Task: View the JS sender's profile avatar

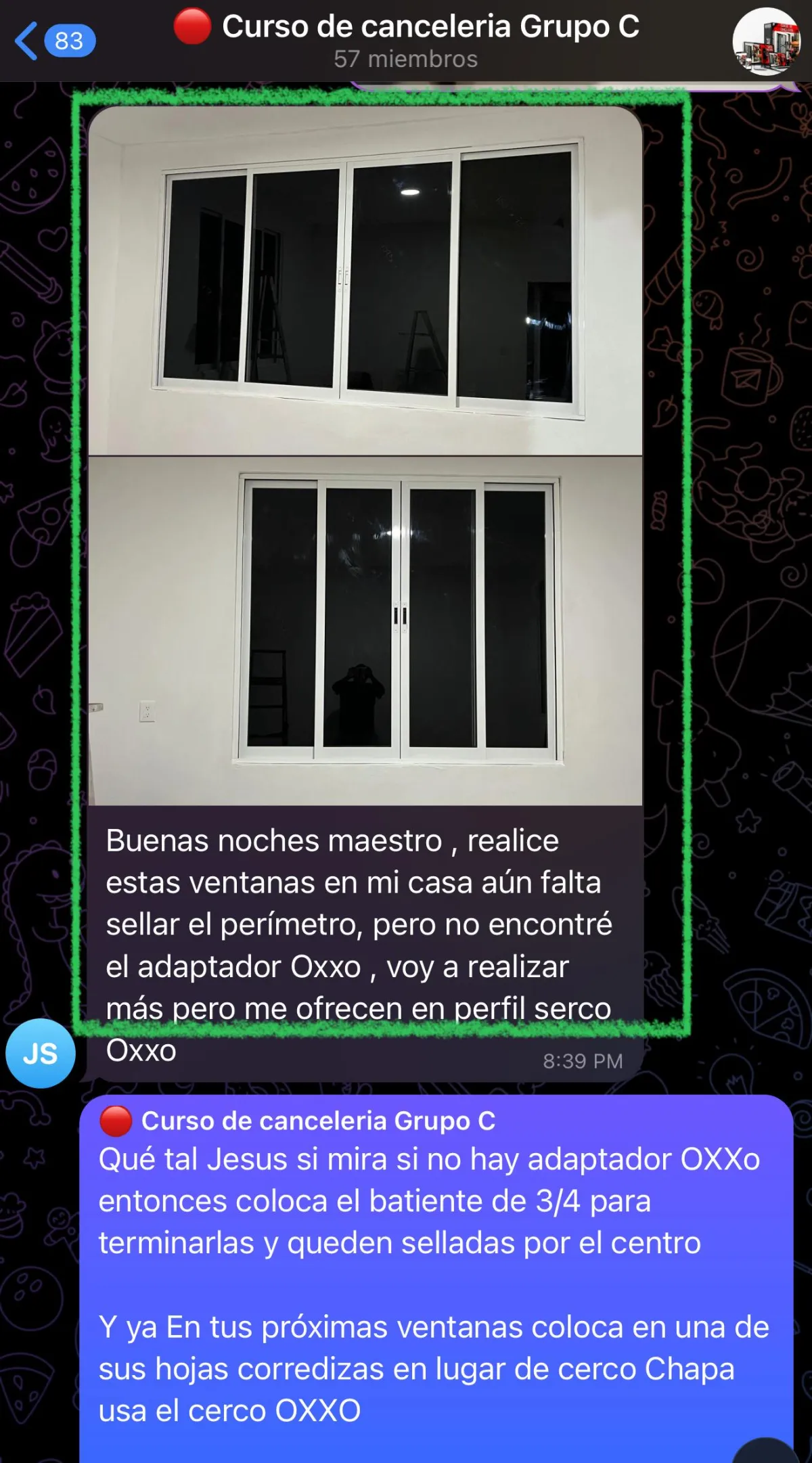Action: [41, 1054]
